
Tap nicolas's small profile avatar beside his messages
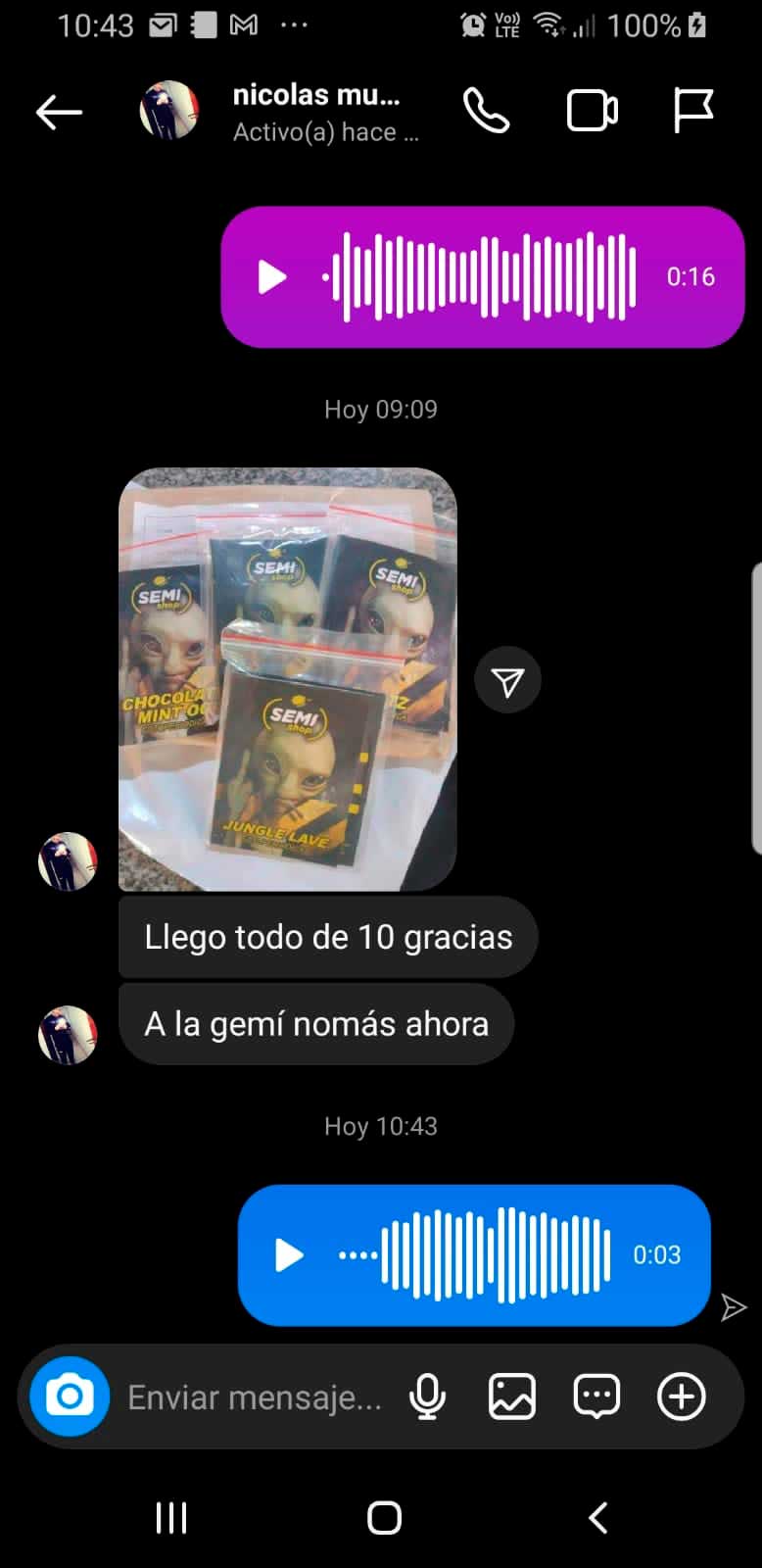(67, 862)
